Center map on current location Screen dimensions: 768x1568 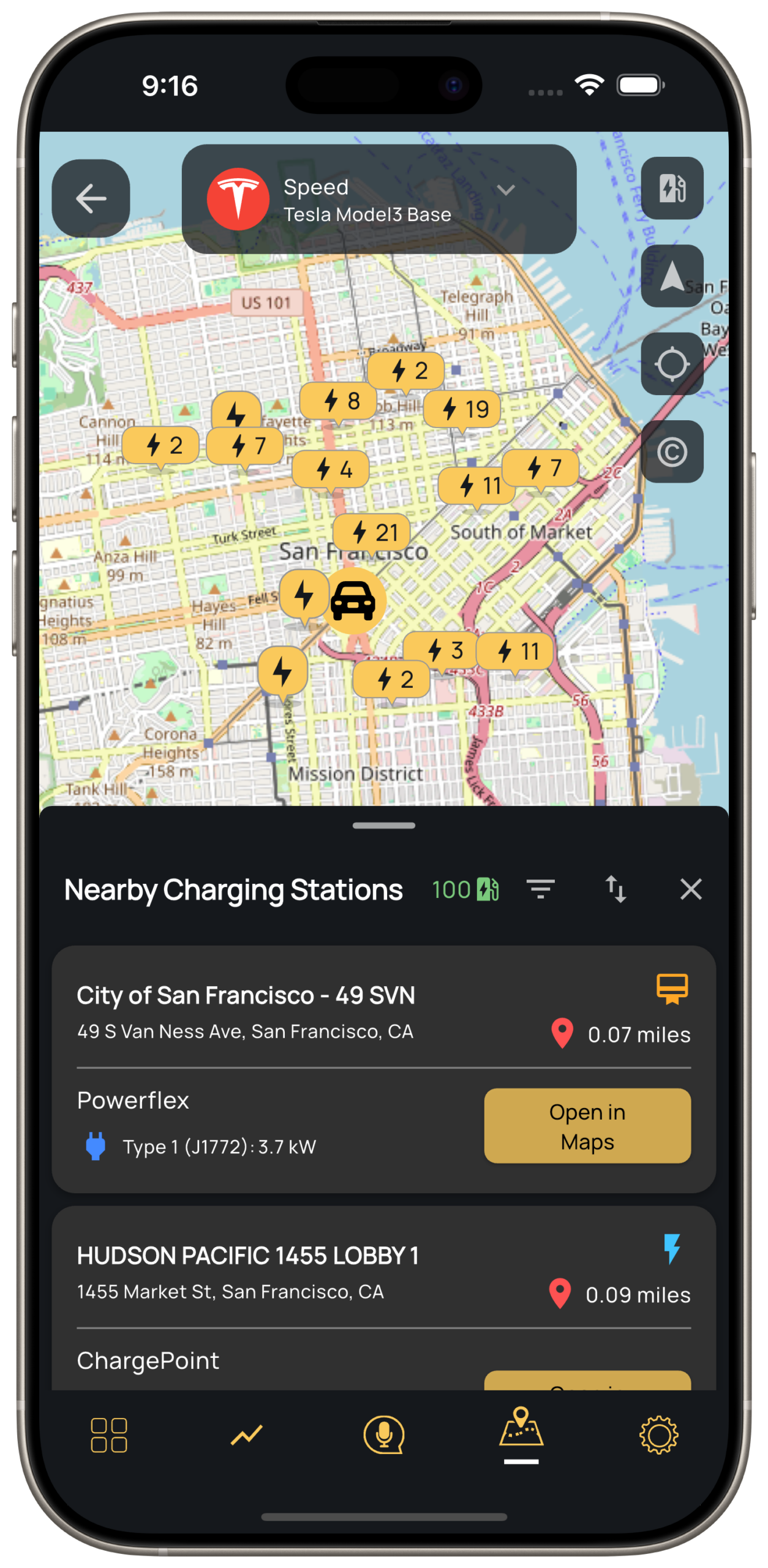[672, 364]
